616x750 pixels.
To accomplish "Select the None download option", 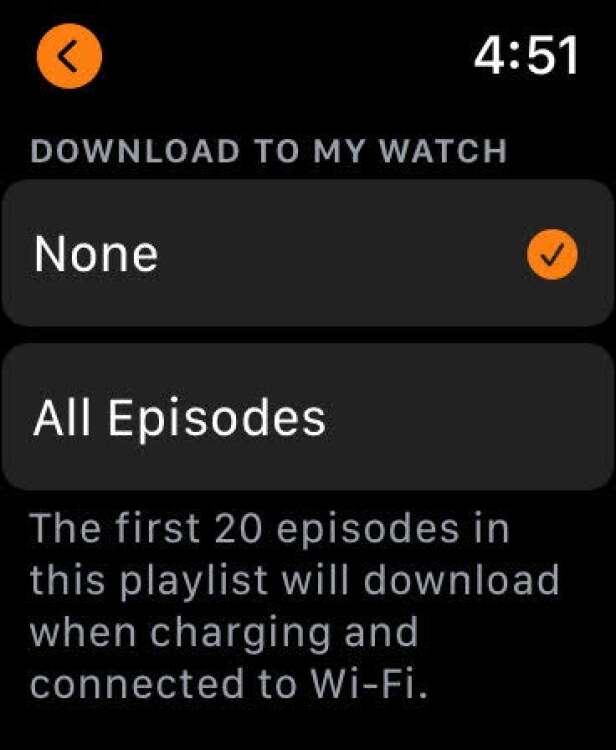I will pyautogui.click(x=306, y=254).
